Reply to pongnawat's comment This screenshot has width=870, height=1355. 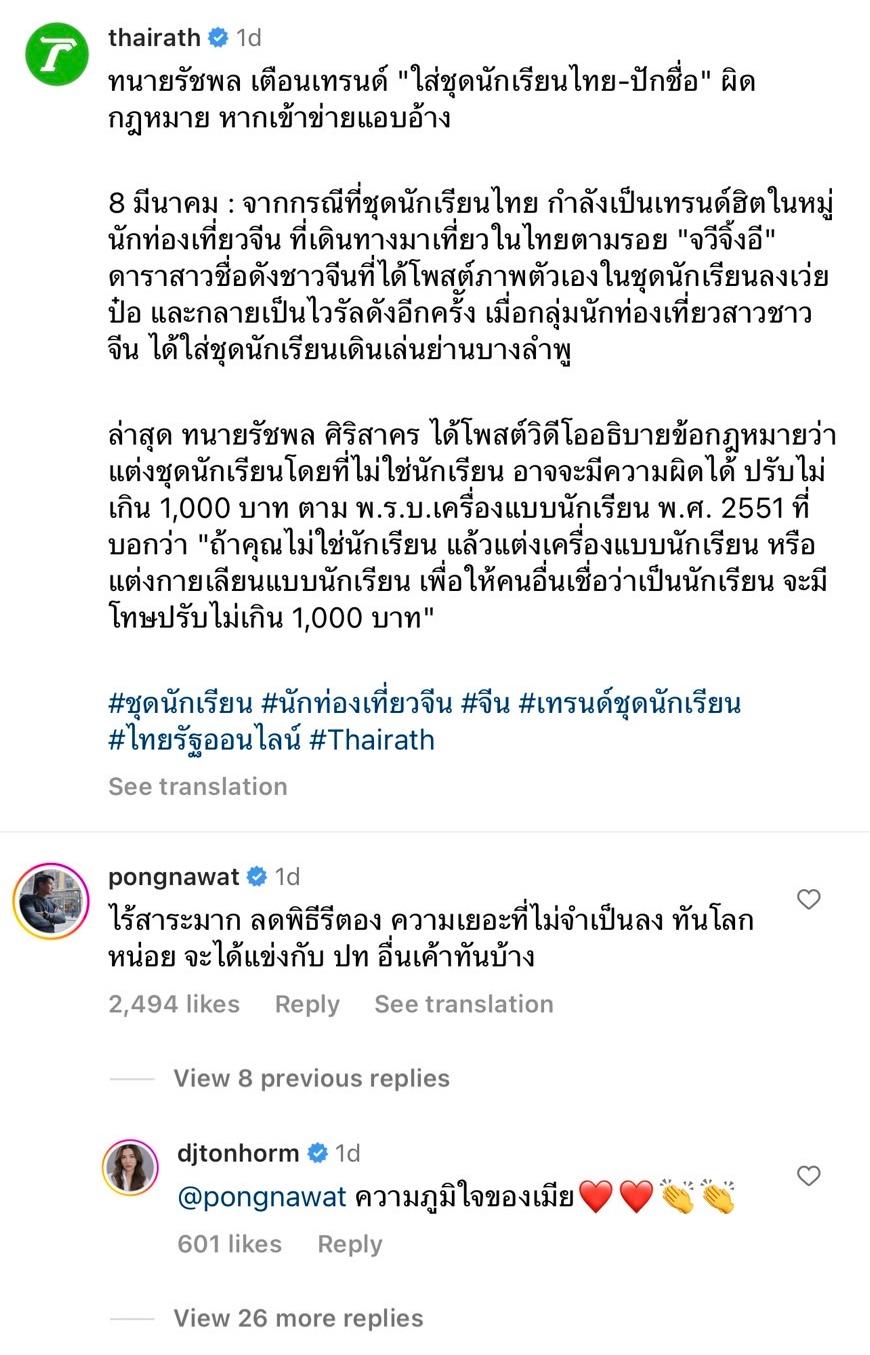307,1004
